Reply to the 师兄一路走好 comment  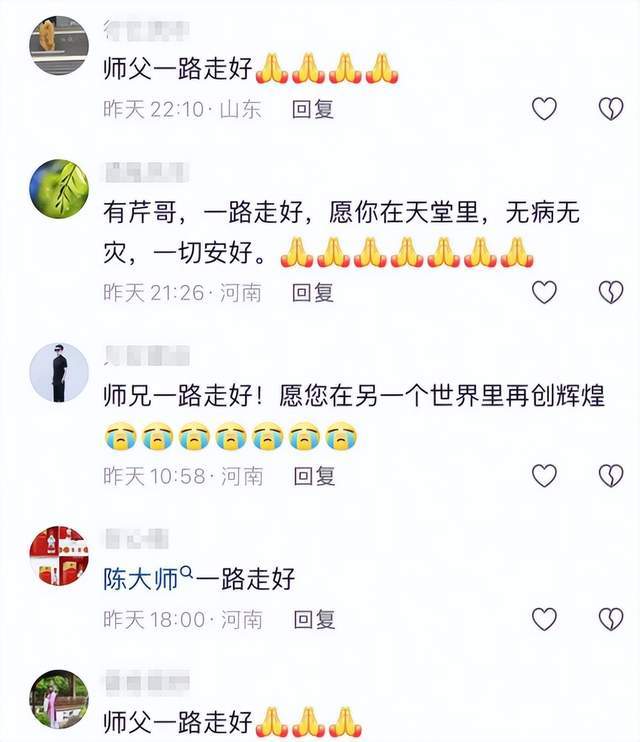point(312,476)
